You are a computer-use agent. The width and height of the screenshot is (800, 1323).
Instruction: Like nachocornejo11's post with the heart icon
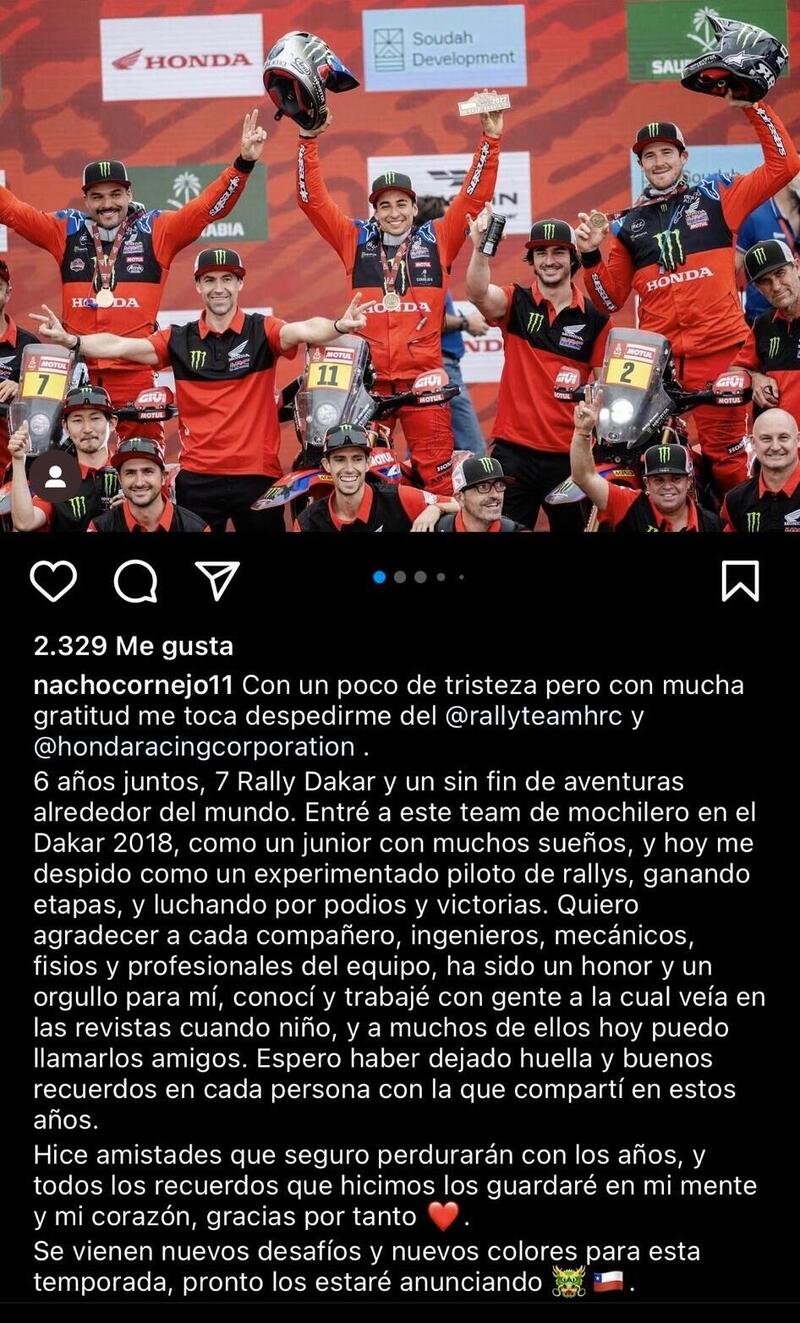point(53,580)
